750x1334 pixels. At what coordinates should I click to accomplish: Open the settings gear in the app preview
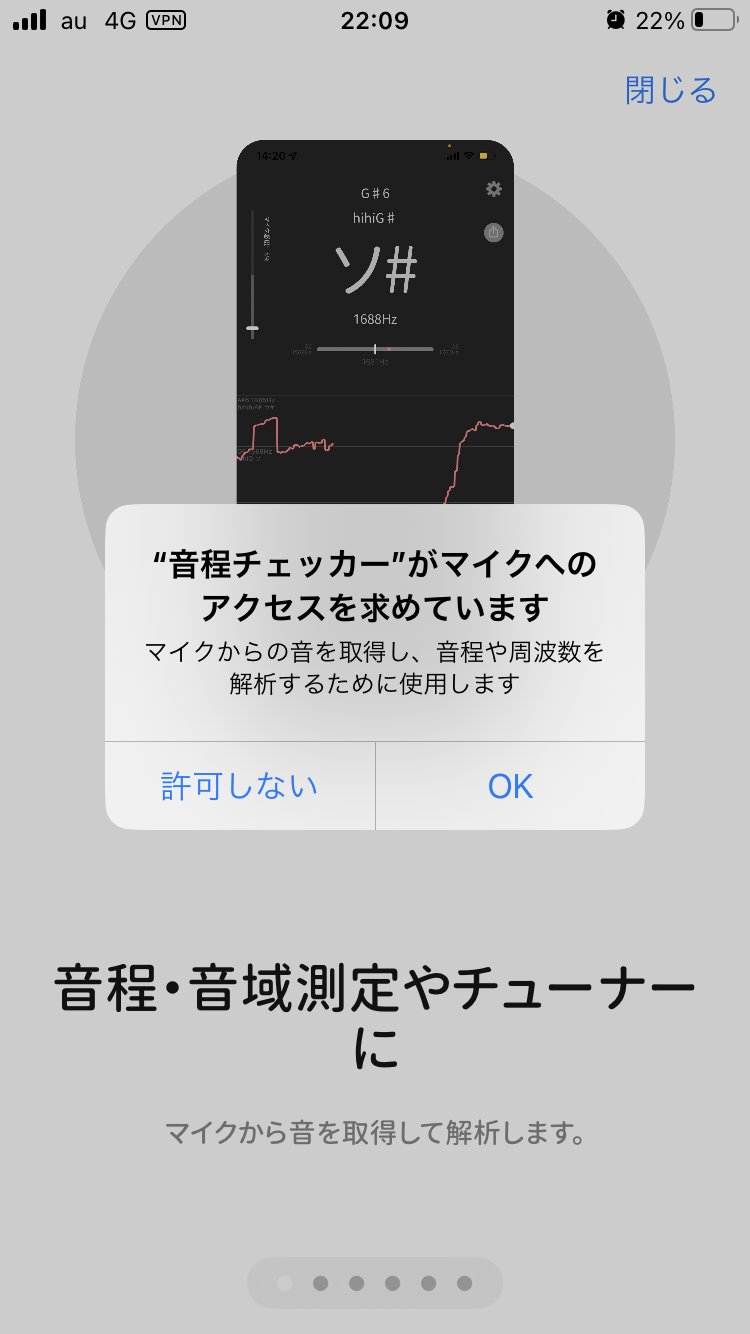493,189
